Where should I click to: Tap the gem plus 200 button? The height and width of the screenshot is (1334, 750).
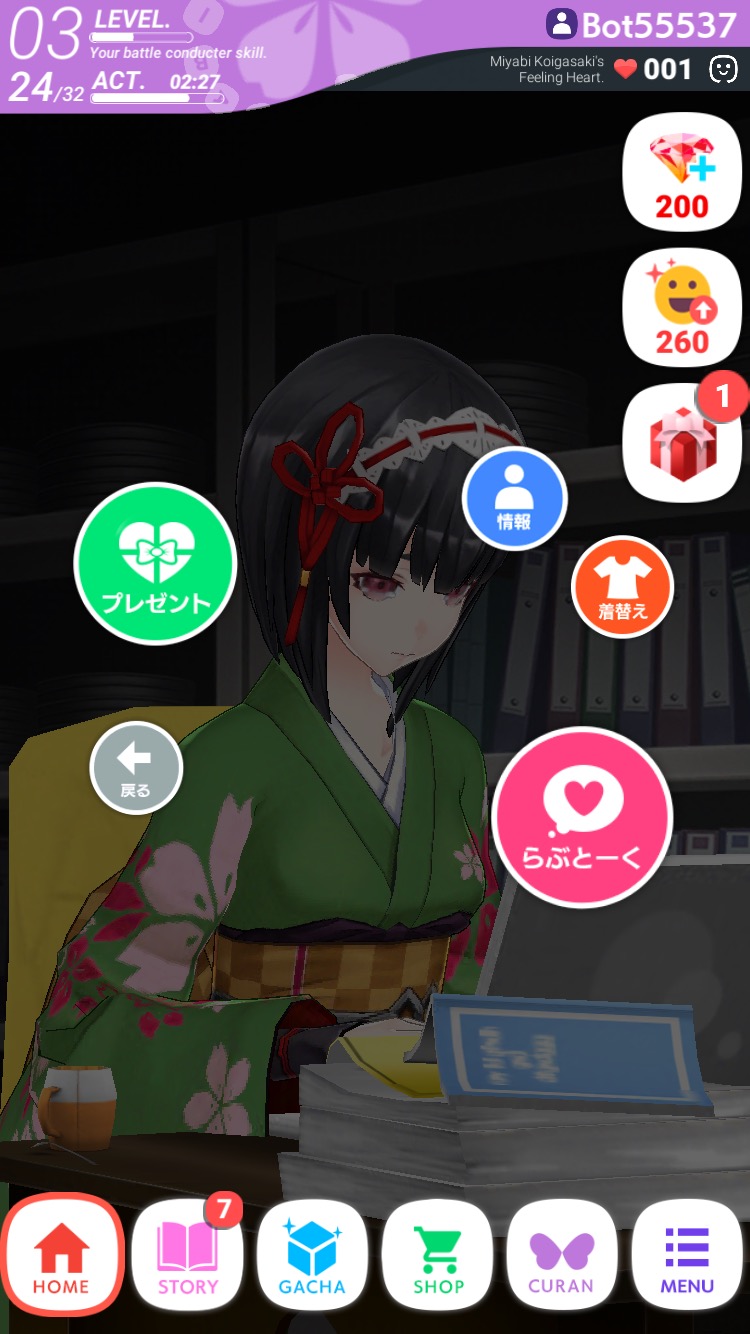[682, 173]
